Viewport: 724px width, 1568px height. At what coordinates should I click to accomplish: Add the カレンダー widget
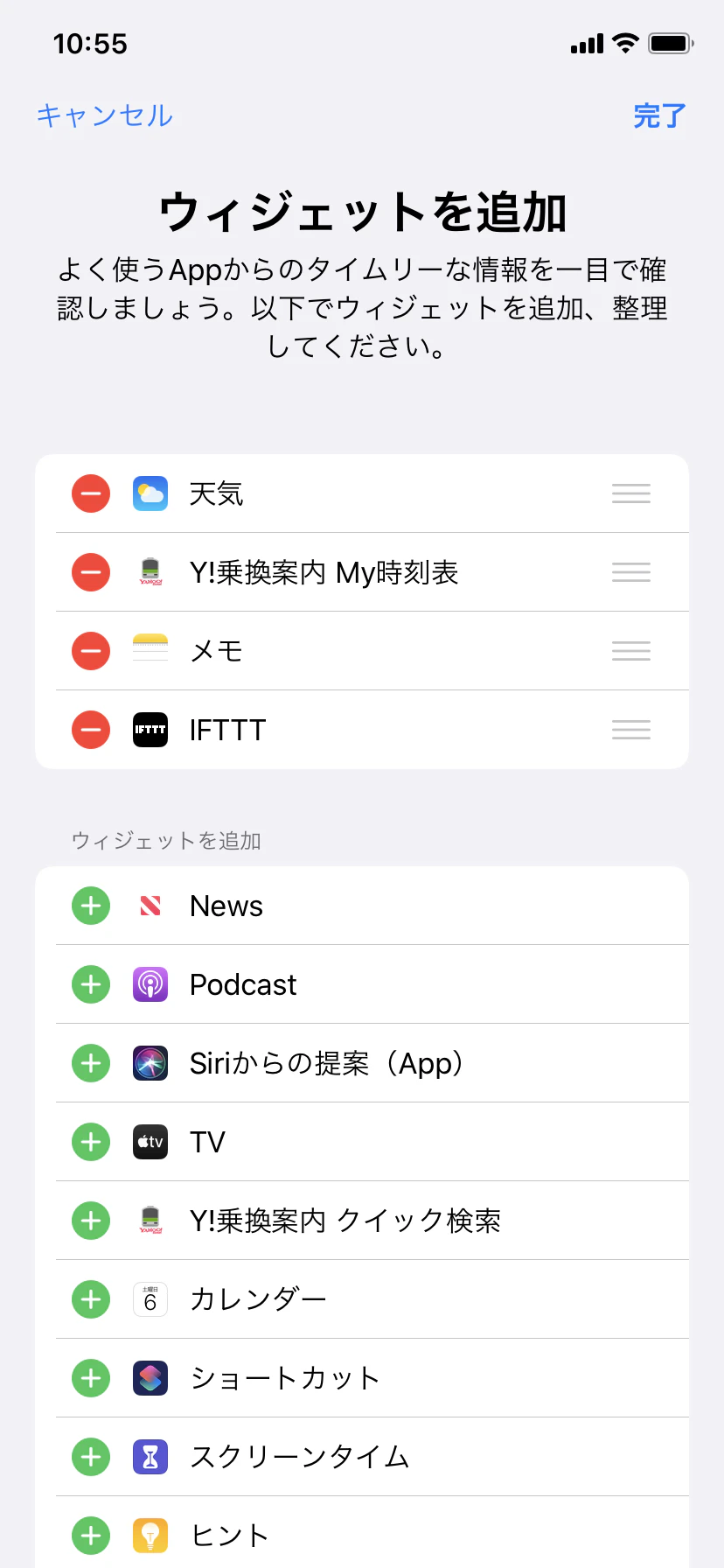(91, 1299)
